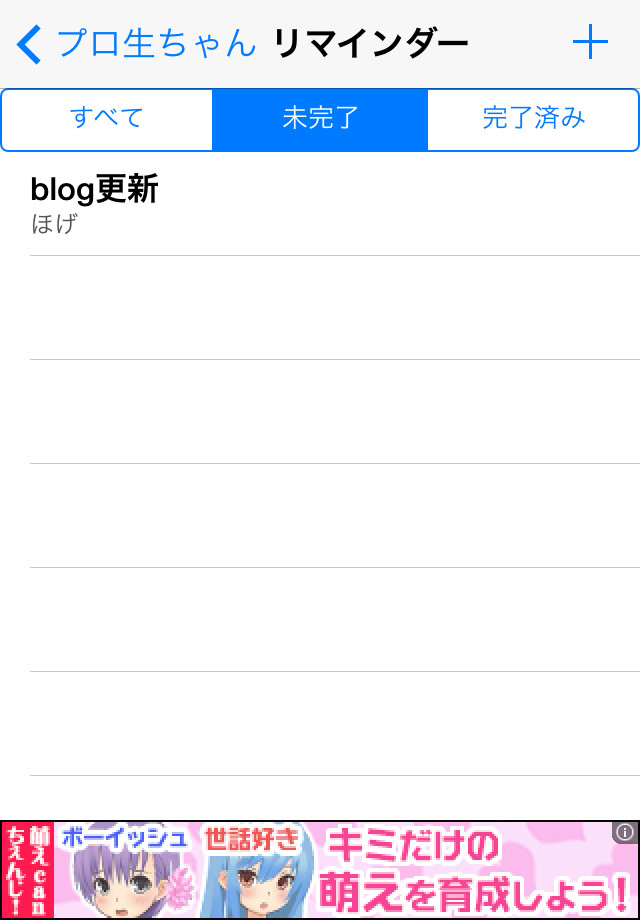The height and width of the screenshot is (920, 640).
Task: Select the 未完了 tab
Action: pyautogui.click(x=320, y=119)
